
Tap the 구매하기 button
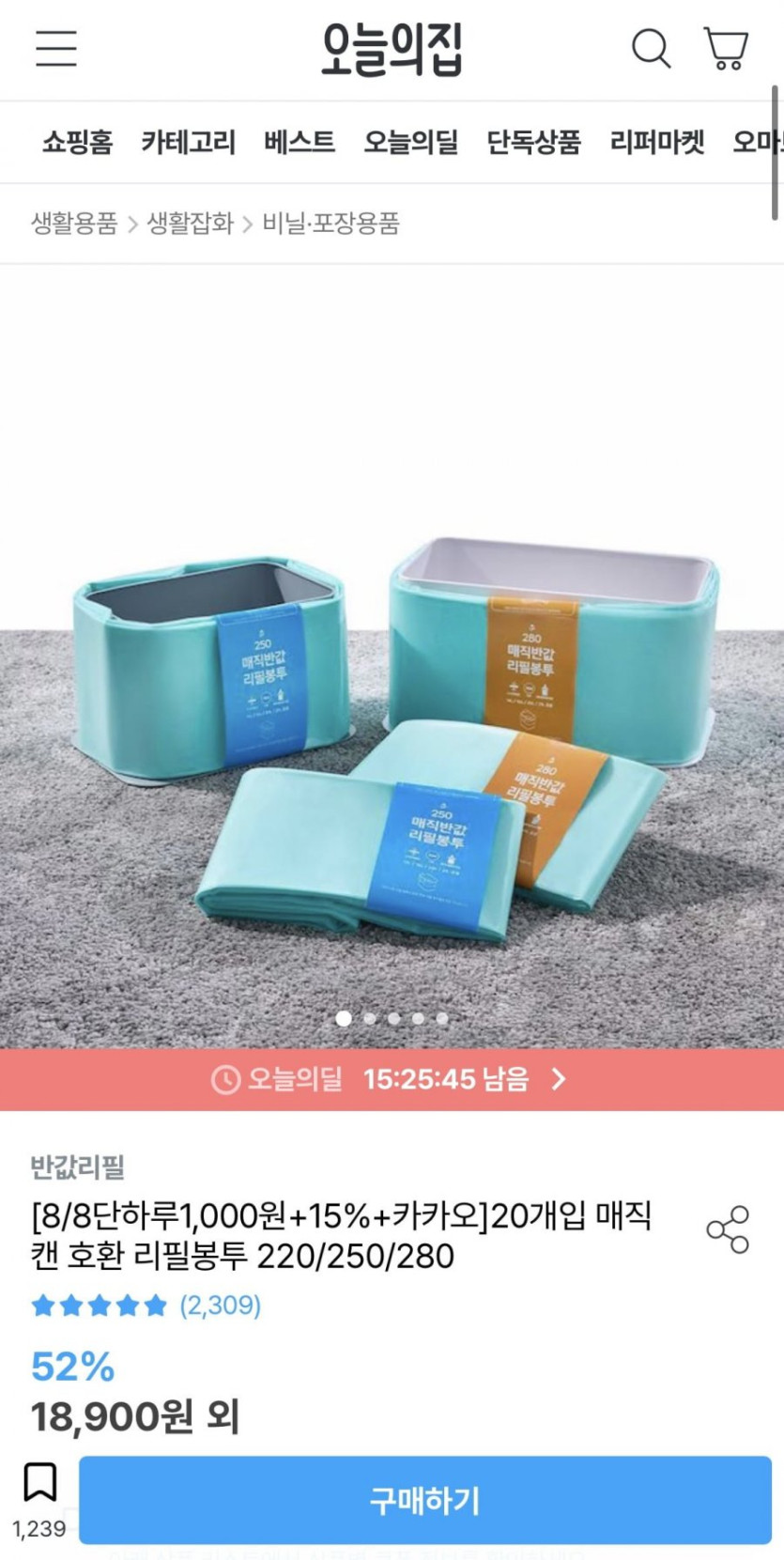424,1500
